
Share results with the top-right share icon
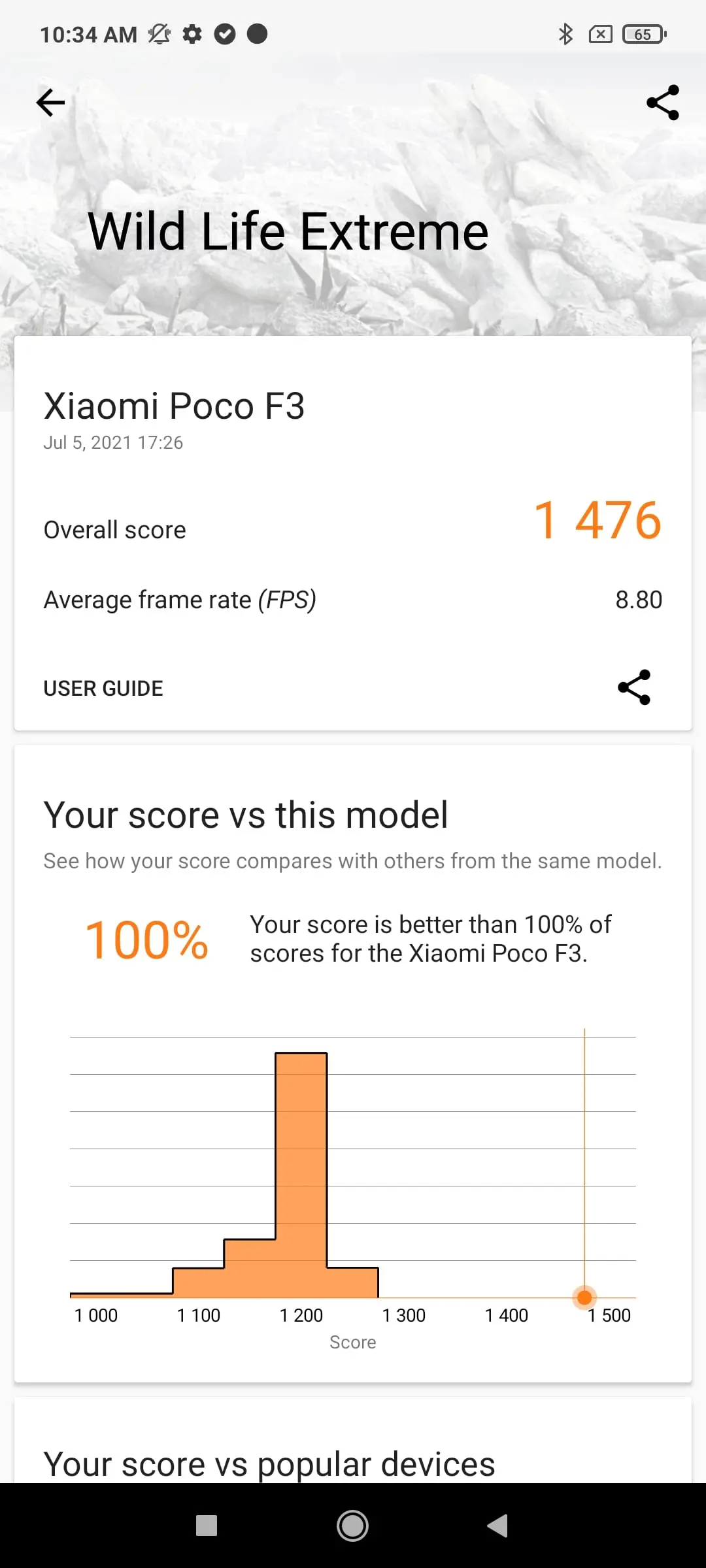coord(663,103)
